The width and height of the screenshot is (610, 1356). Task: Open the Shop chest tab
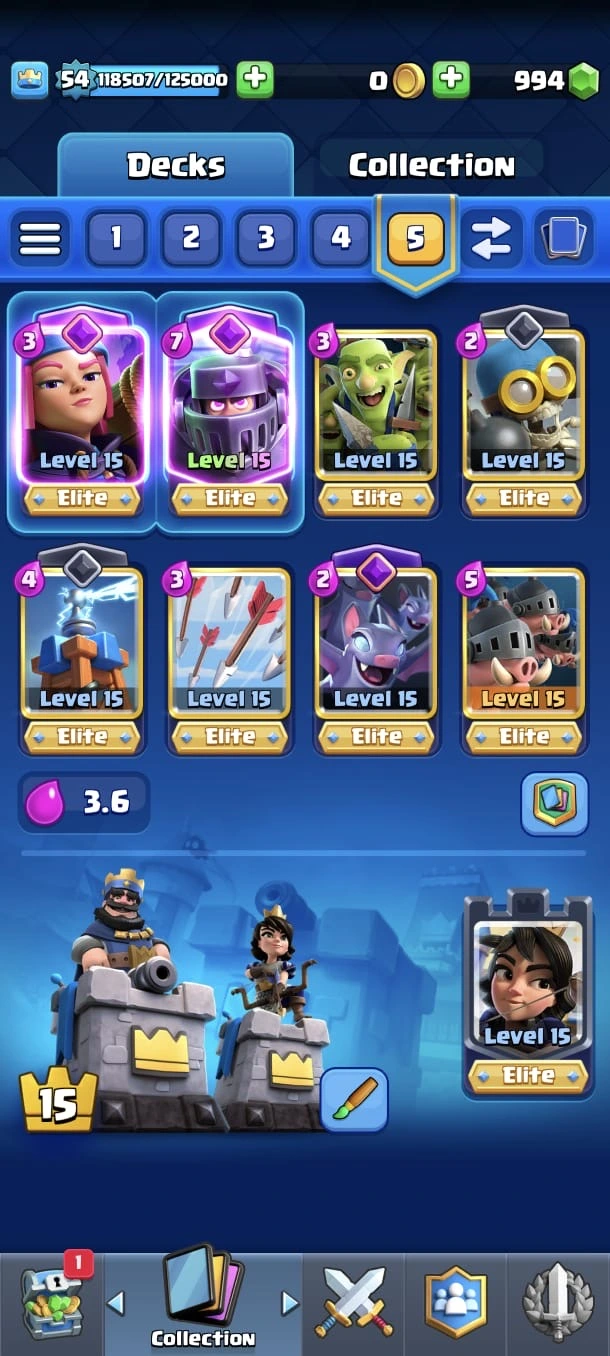[x=52, y=1304]
